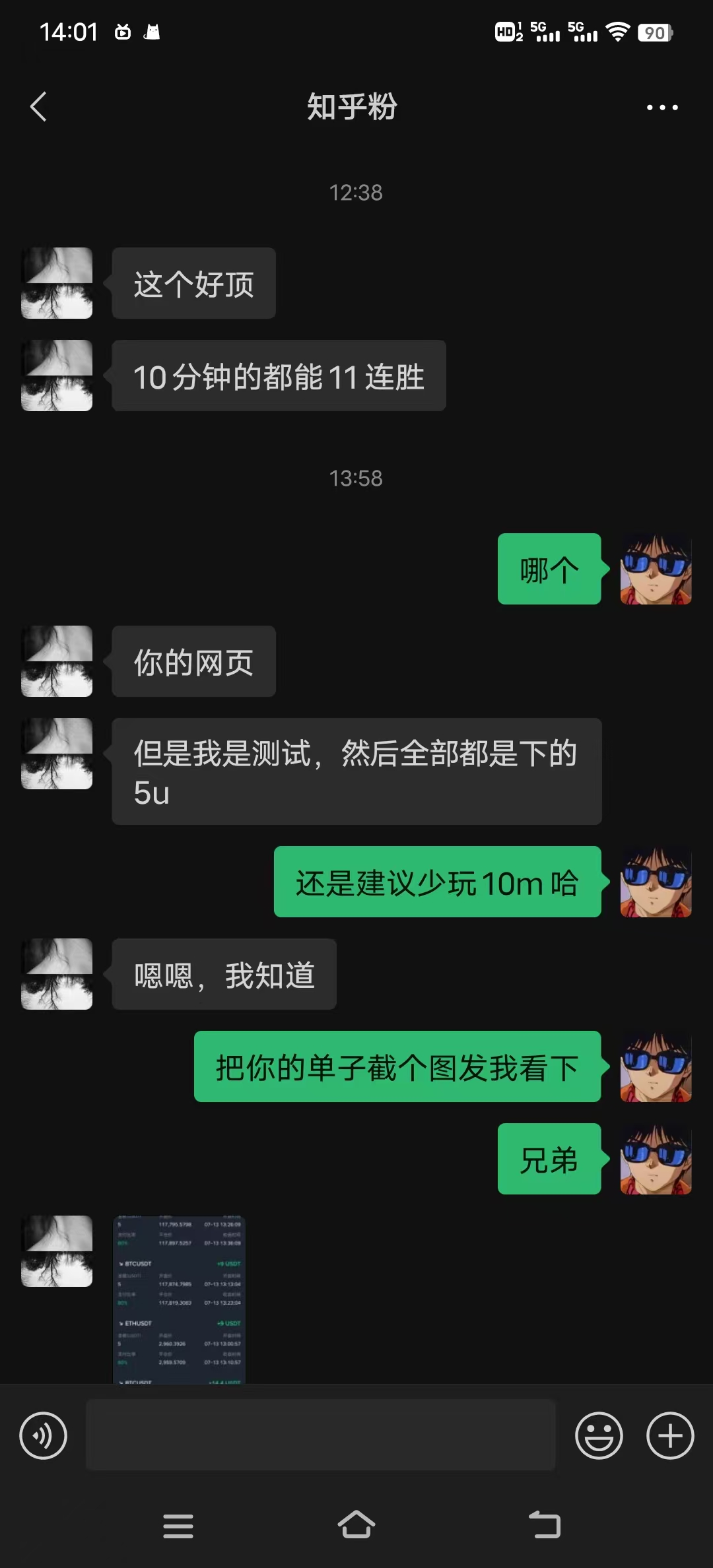Viewport: 713px width, 1568px height.
Task: Tap the WiFi icon in the status bar
Action: (617, 31)
